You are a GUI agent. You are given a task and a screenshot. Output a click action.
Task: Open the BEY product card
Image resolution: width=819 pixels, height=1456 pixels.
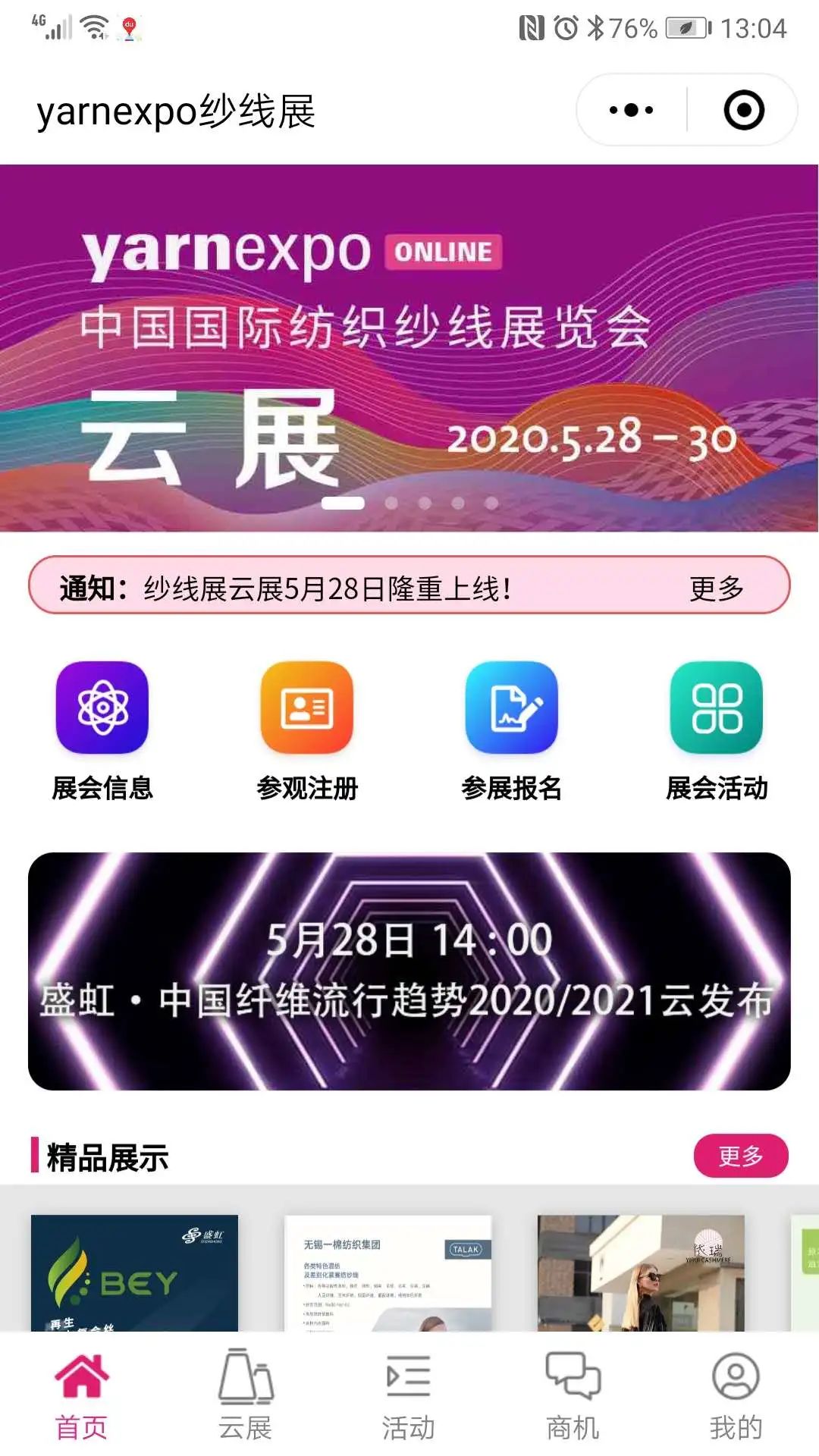134,1272
